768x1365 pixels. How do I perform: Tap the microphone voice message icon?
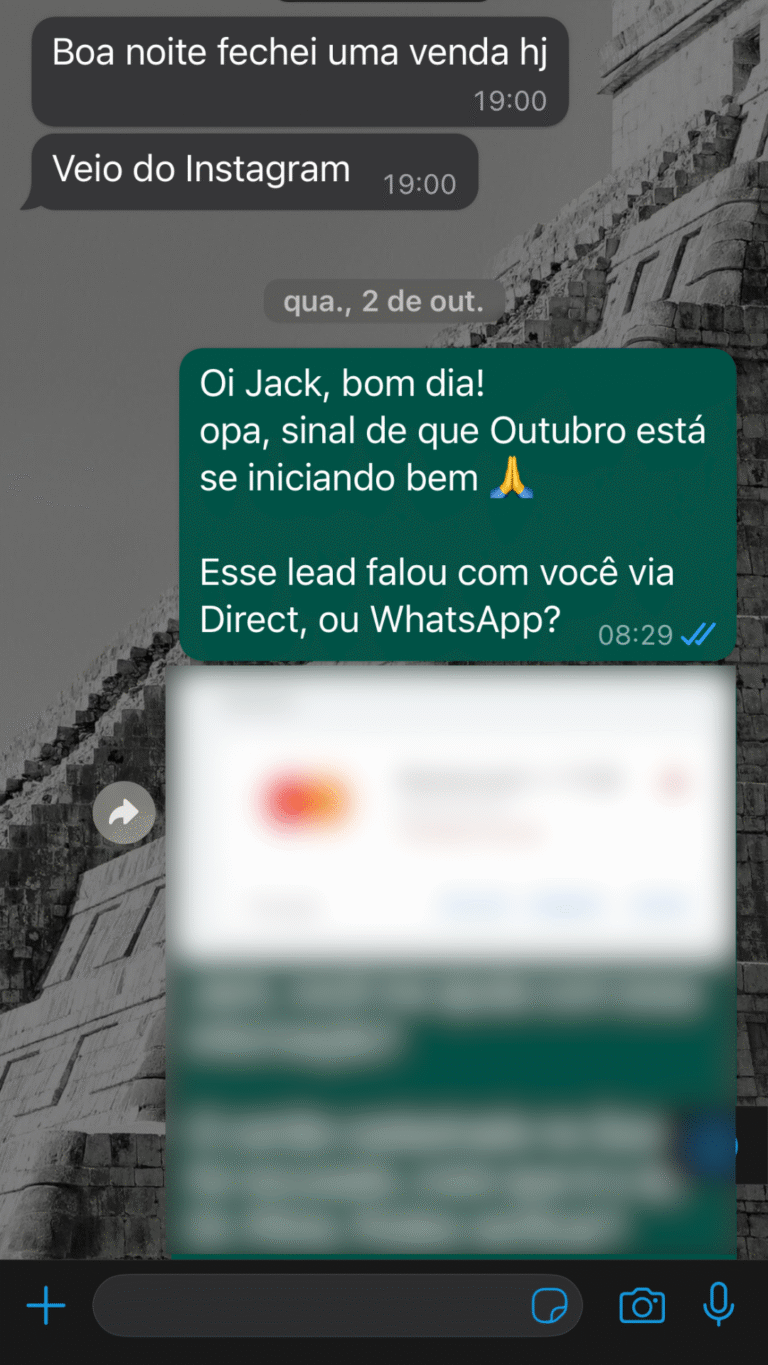[x=718, y=1305]
